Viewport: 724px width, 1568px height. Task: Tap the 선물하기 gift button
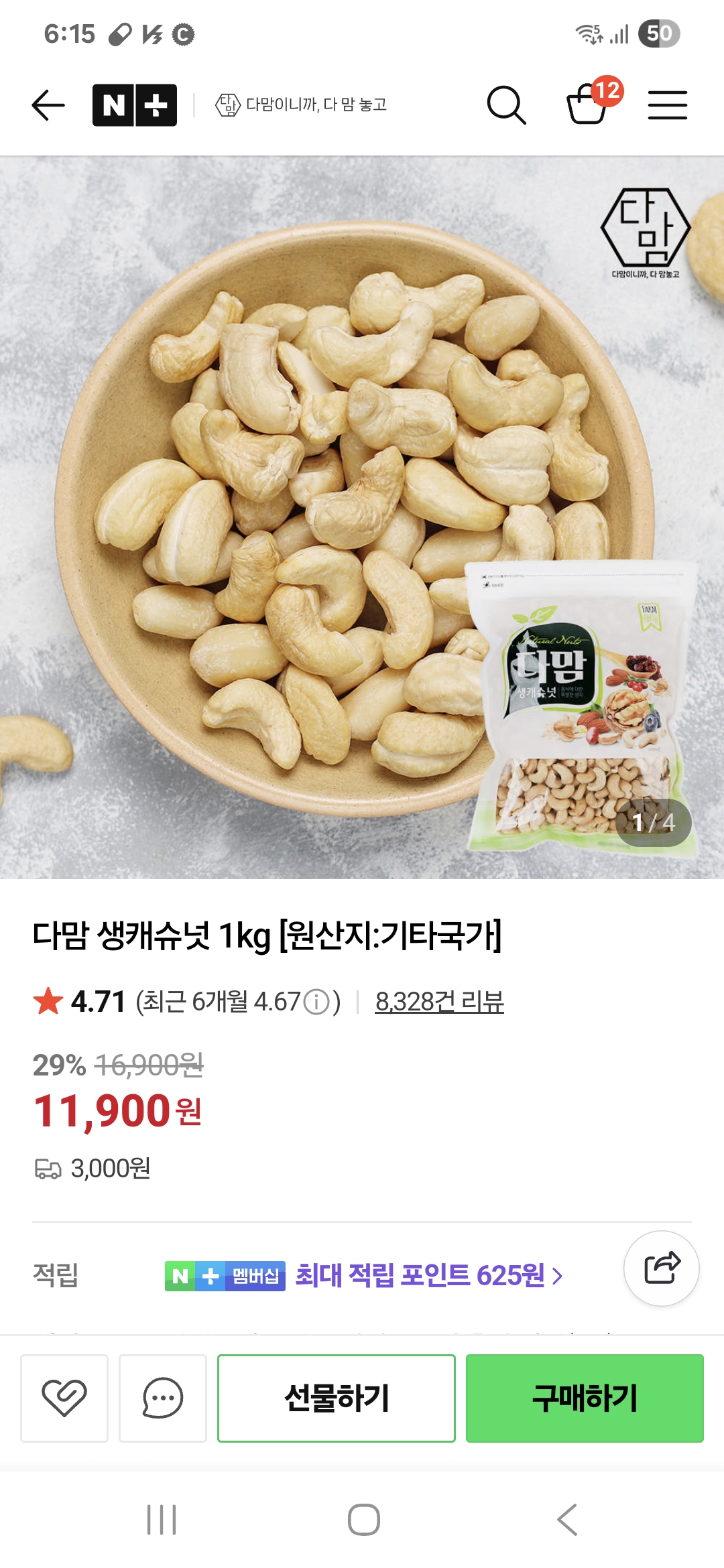[x=337, y=1398]
